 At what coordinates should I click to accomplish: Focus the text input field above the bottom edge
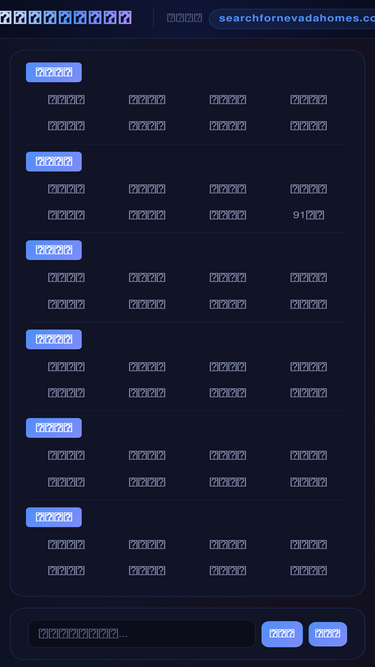click(142, 633)
